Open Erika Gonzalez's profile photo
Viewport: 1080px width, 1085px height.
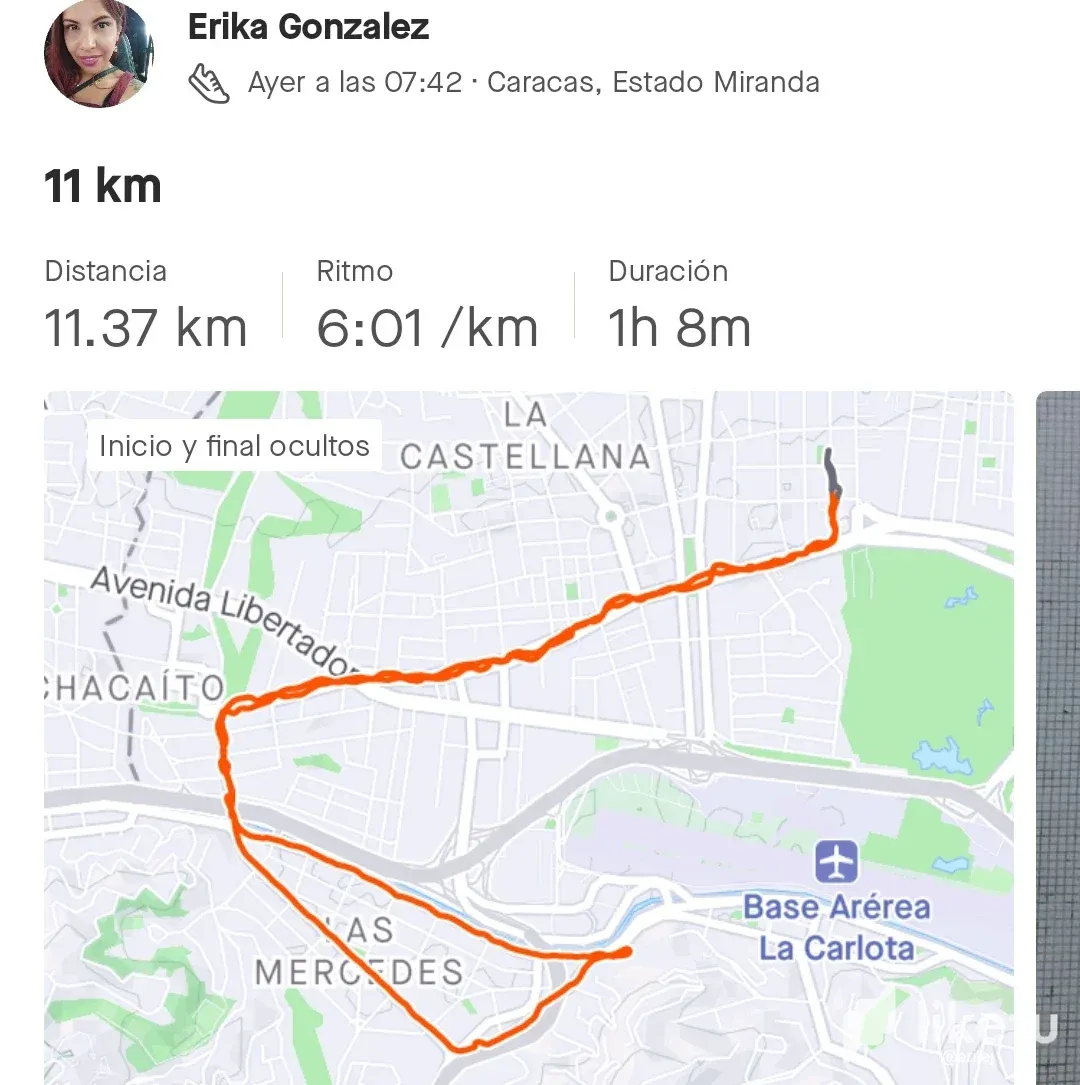(98, 54)
